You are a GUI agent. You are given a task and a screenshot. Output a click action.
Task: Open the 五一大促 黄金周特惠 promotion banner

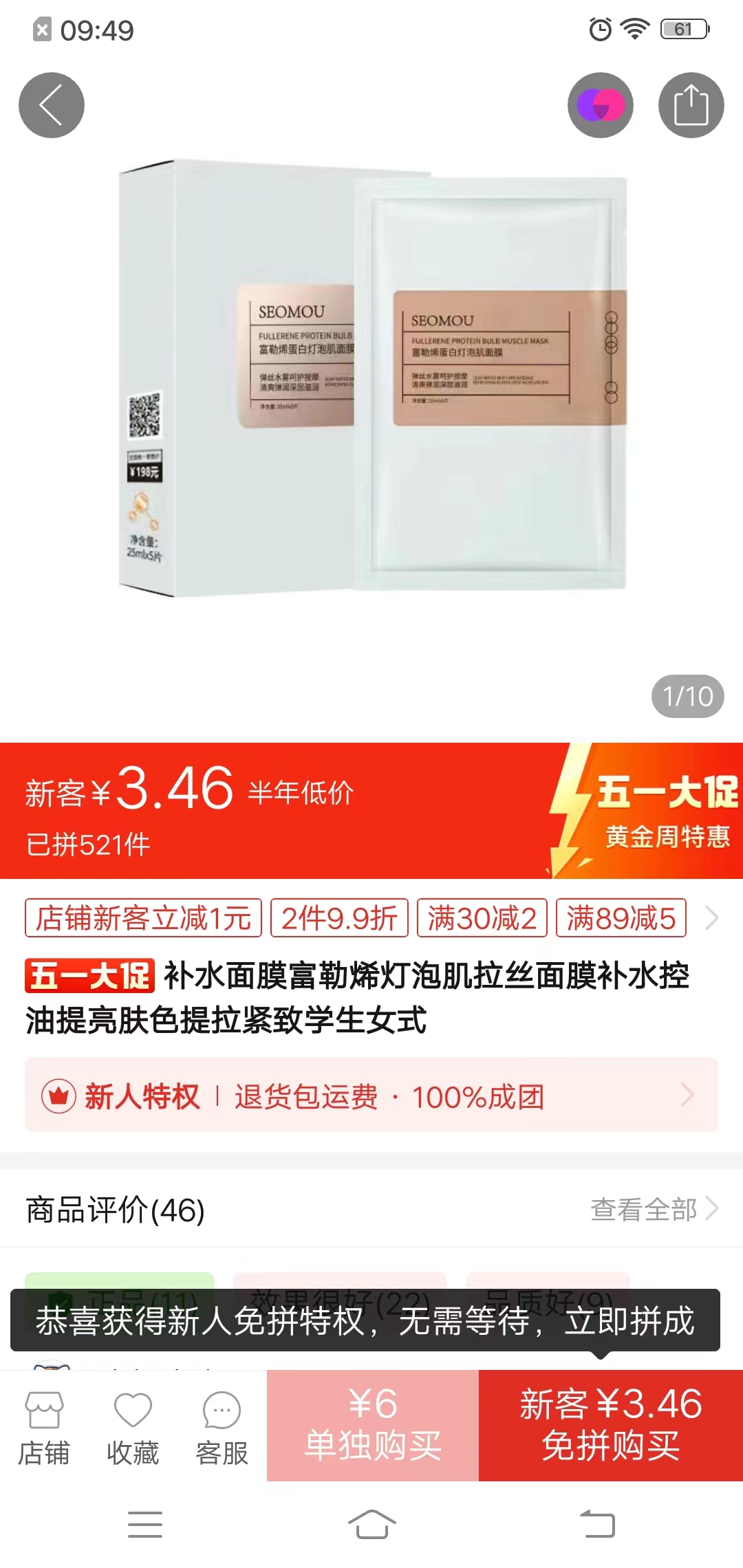[647, 812]
